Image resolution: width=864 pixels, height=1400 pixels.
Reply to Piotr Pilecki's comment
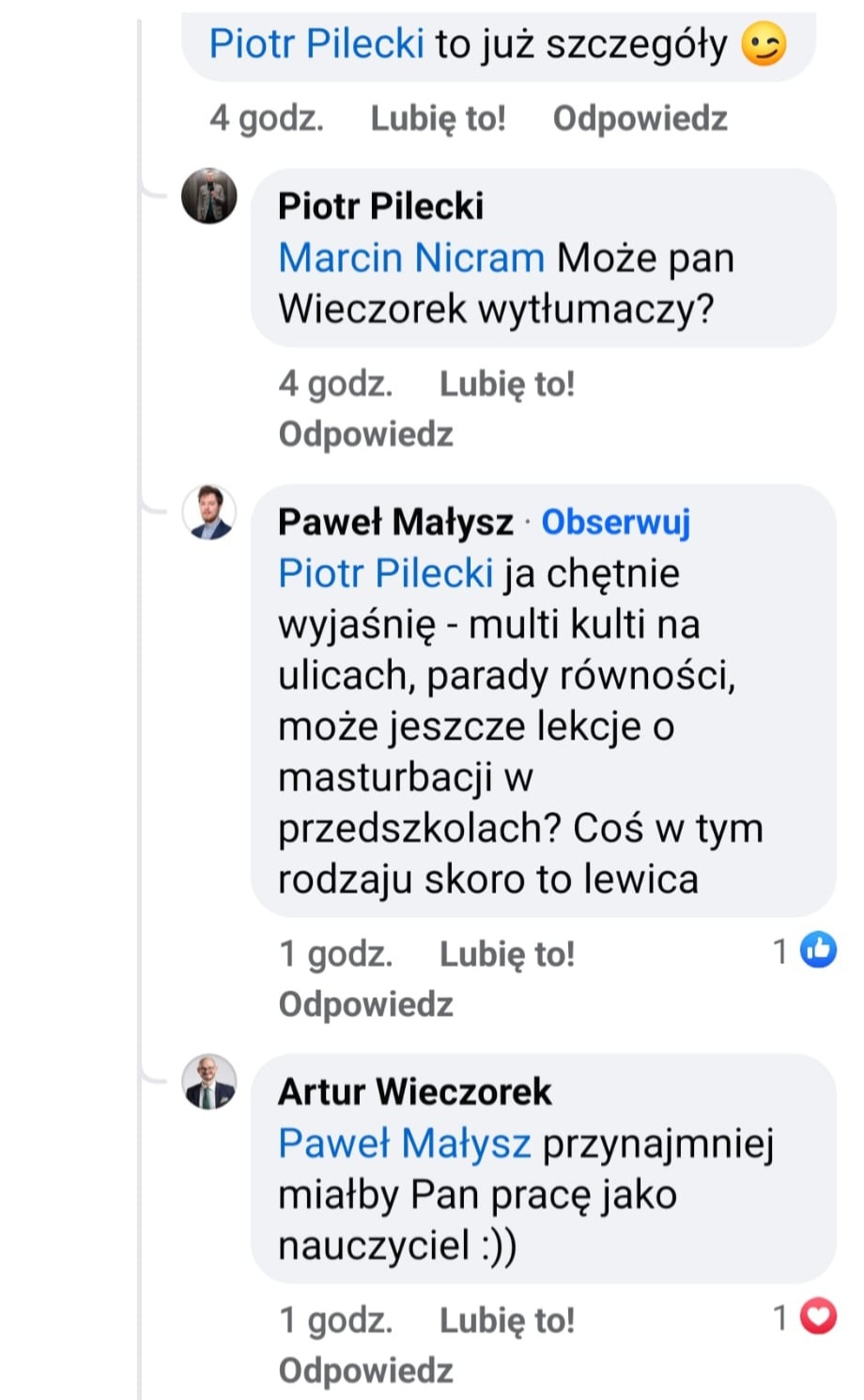(x=365, y=434)
